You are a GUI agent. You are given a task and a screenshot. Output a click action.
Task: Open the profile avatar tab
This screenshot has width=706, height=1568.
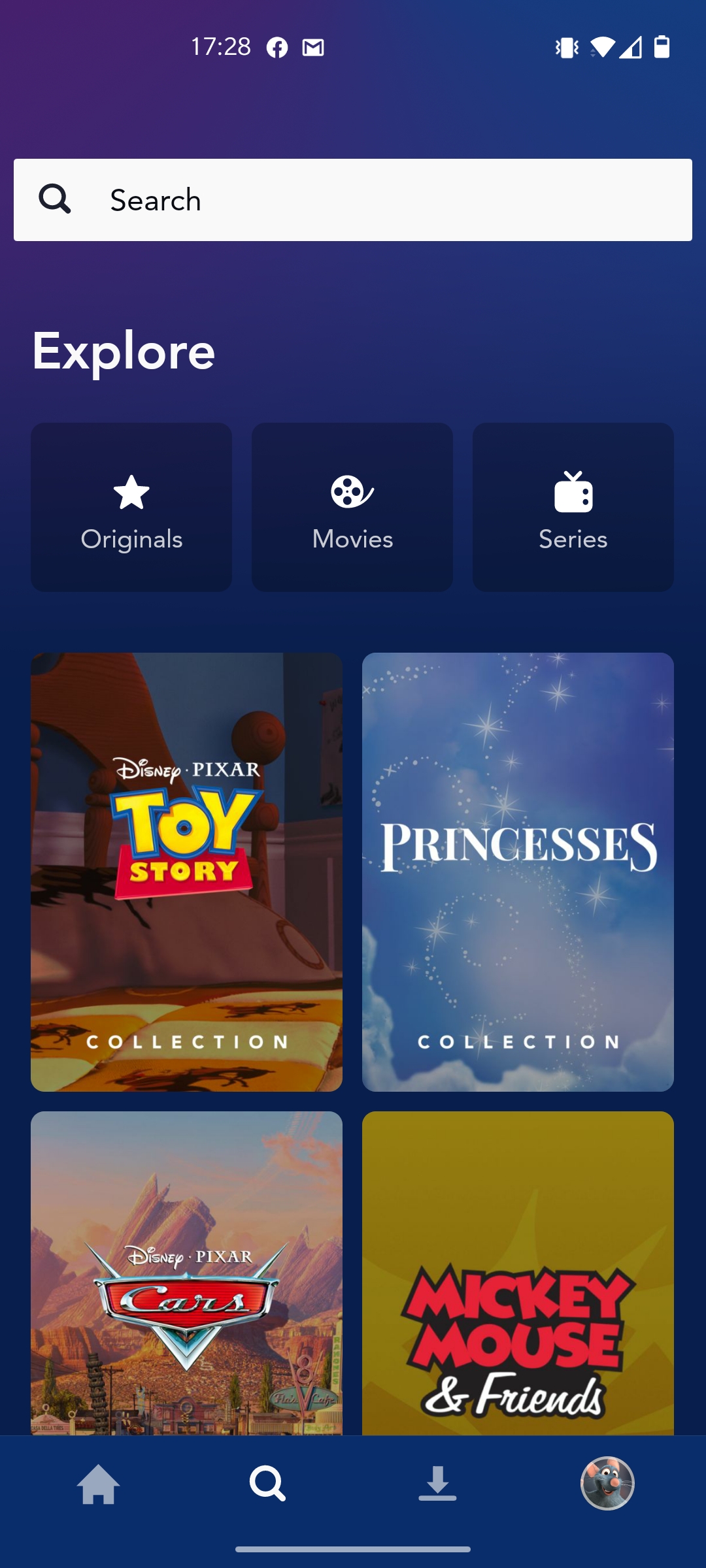tap(607, 1484)
